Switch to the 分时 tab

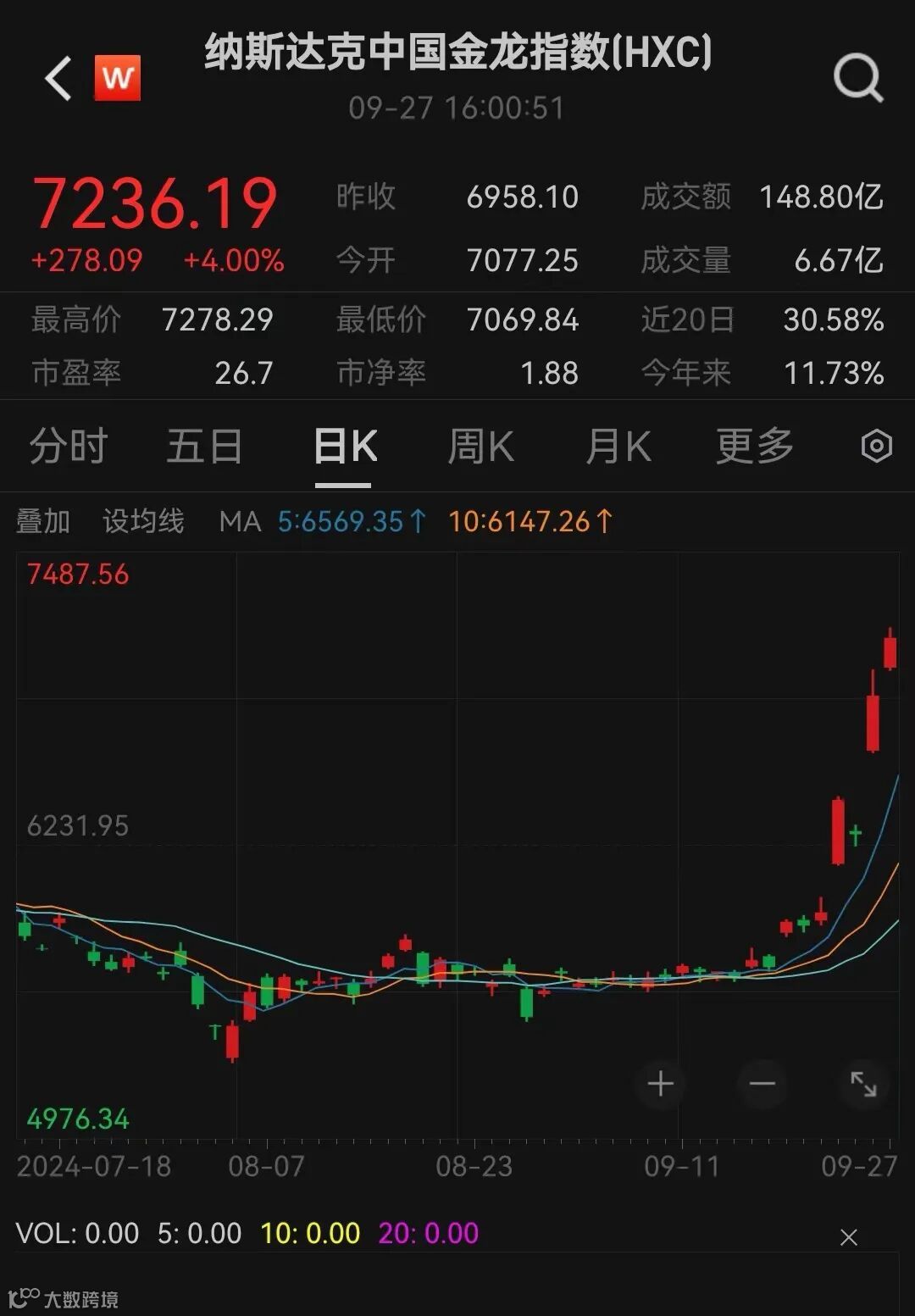point(68,447)
